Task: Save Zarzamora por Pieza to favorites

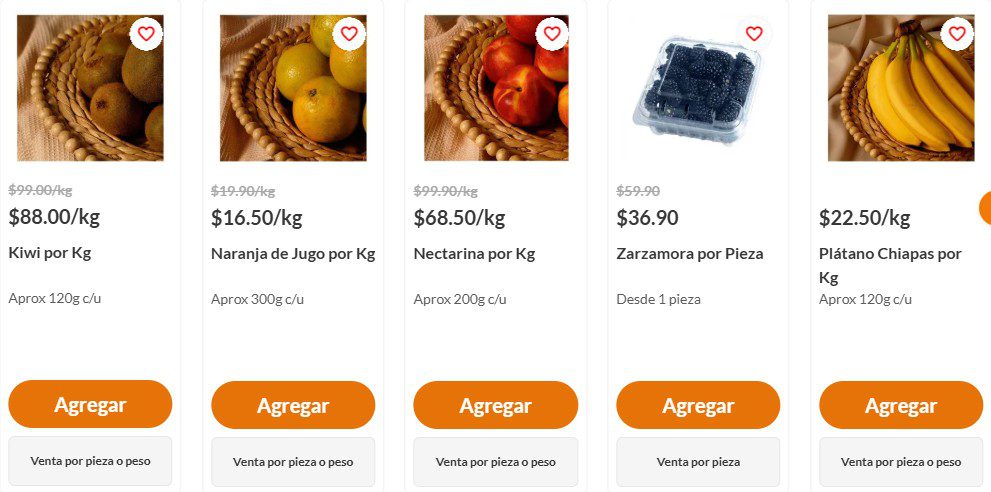Action: point(754,34)
